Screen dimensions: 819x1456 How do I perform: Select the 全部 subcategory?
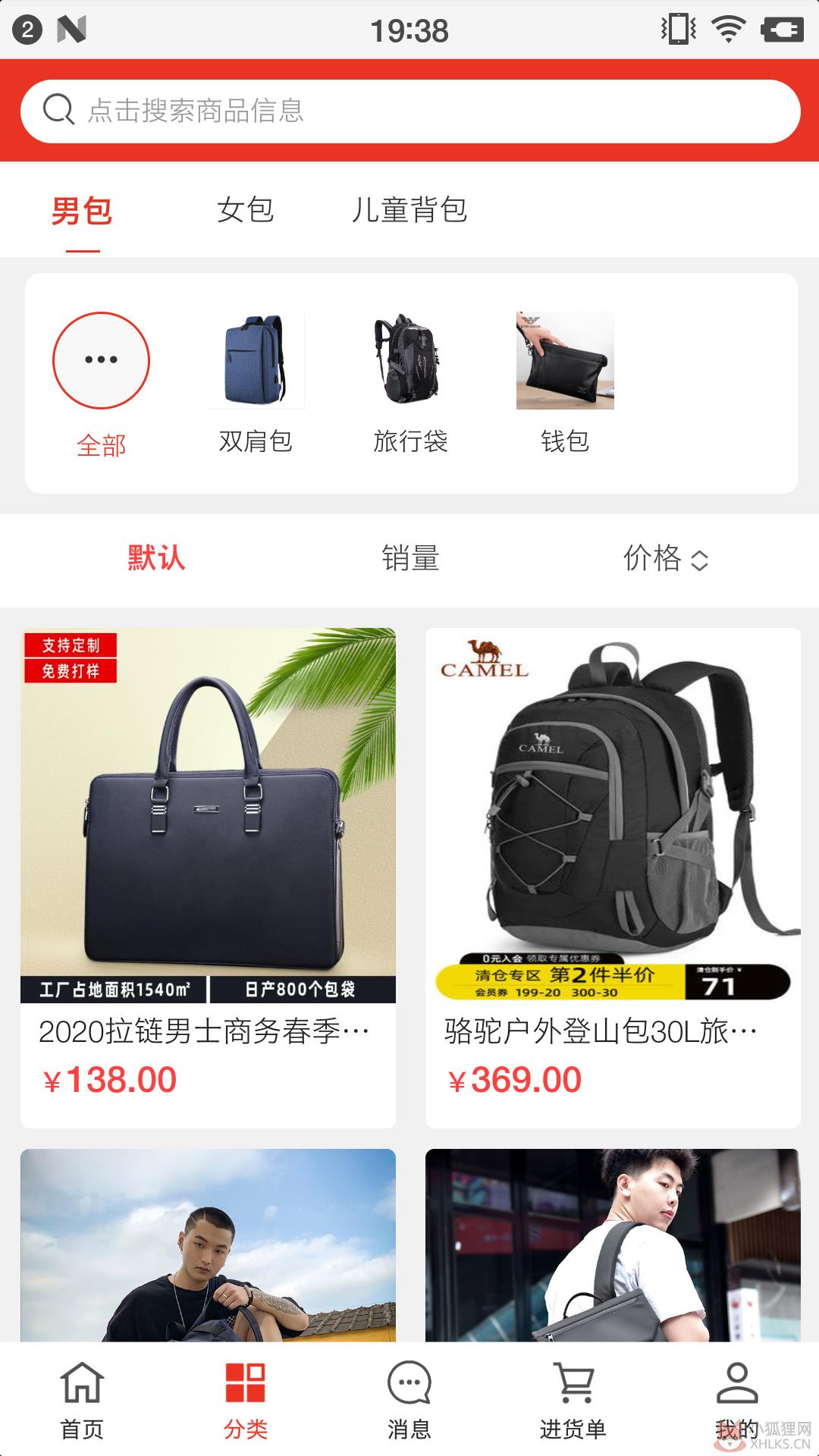[x=101, y=384]
